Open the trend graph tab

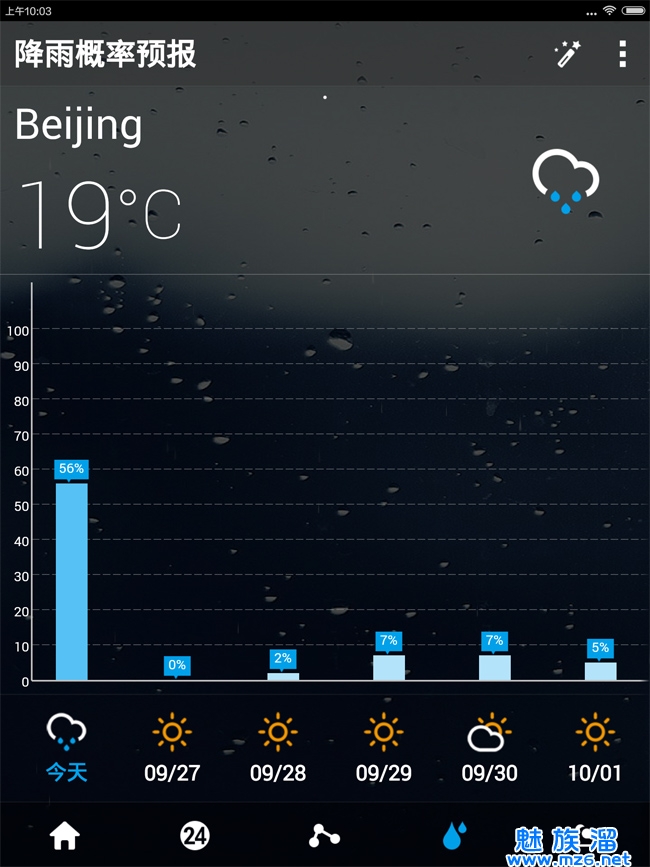(x=324, y=835)
